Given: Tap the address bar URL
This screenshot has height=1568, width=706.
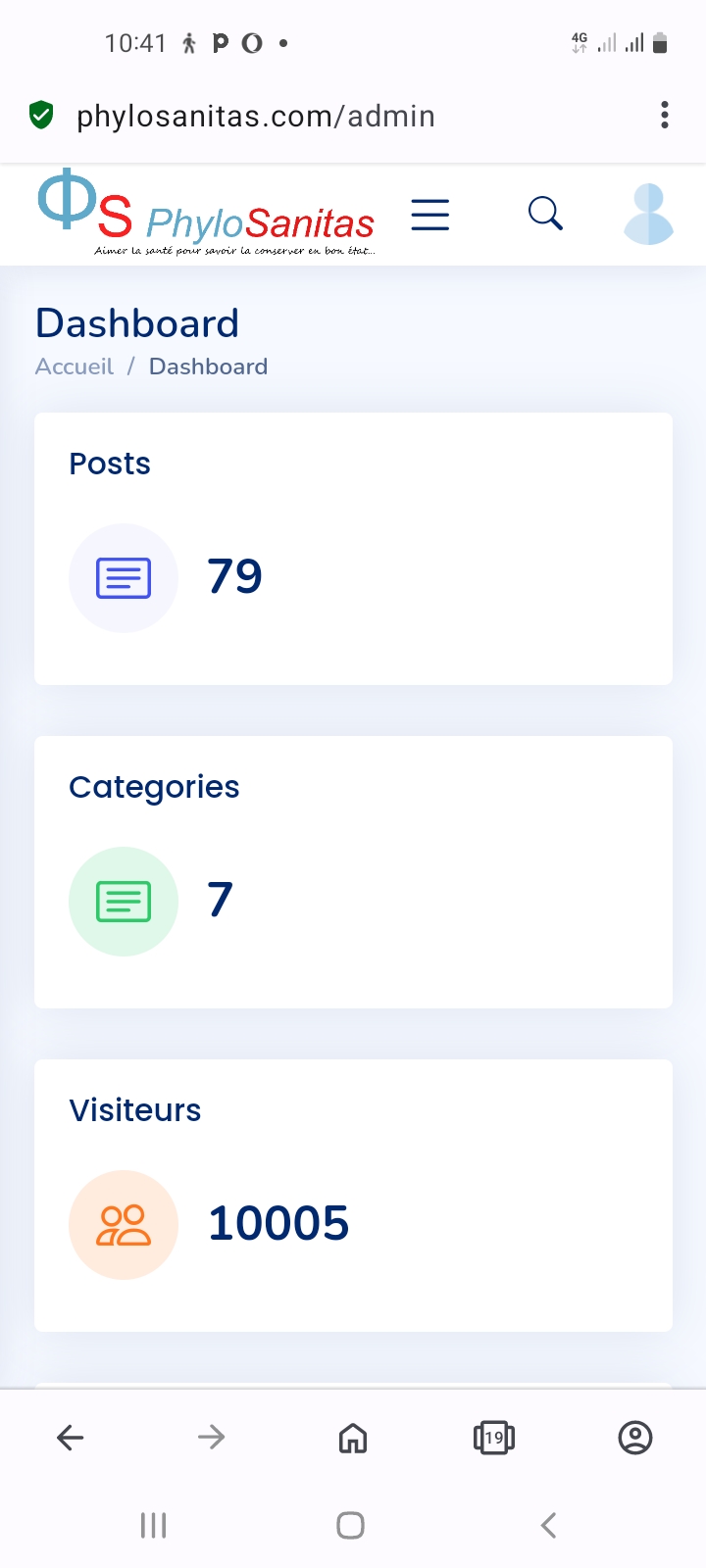Looking at the screenshot, I should point(255,115).
